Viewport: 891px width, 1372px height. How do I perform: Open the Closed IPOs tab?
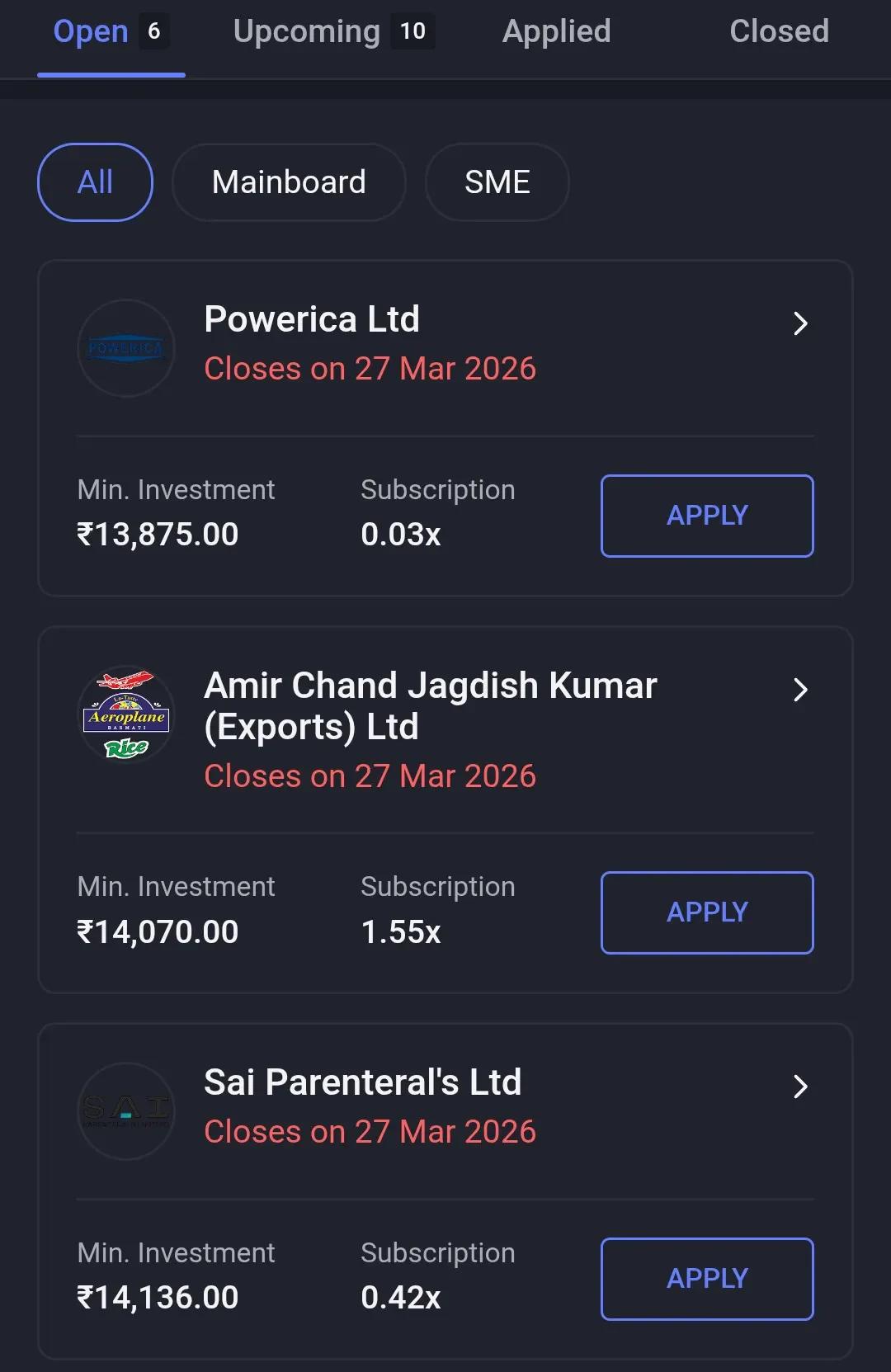[779, 31]
